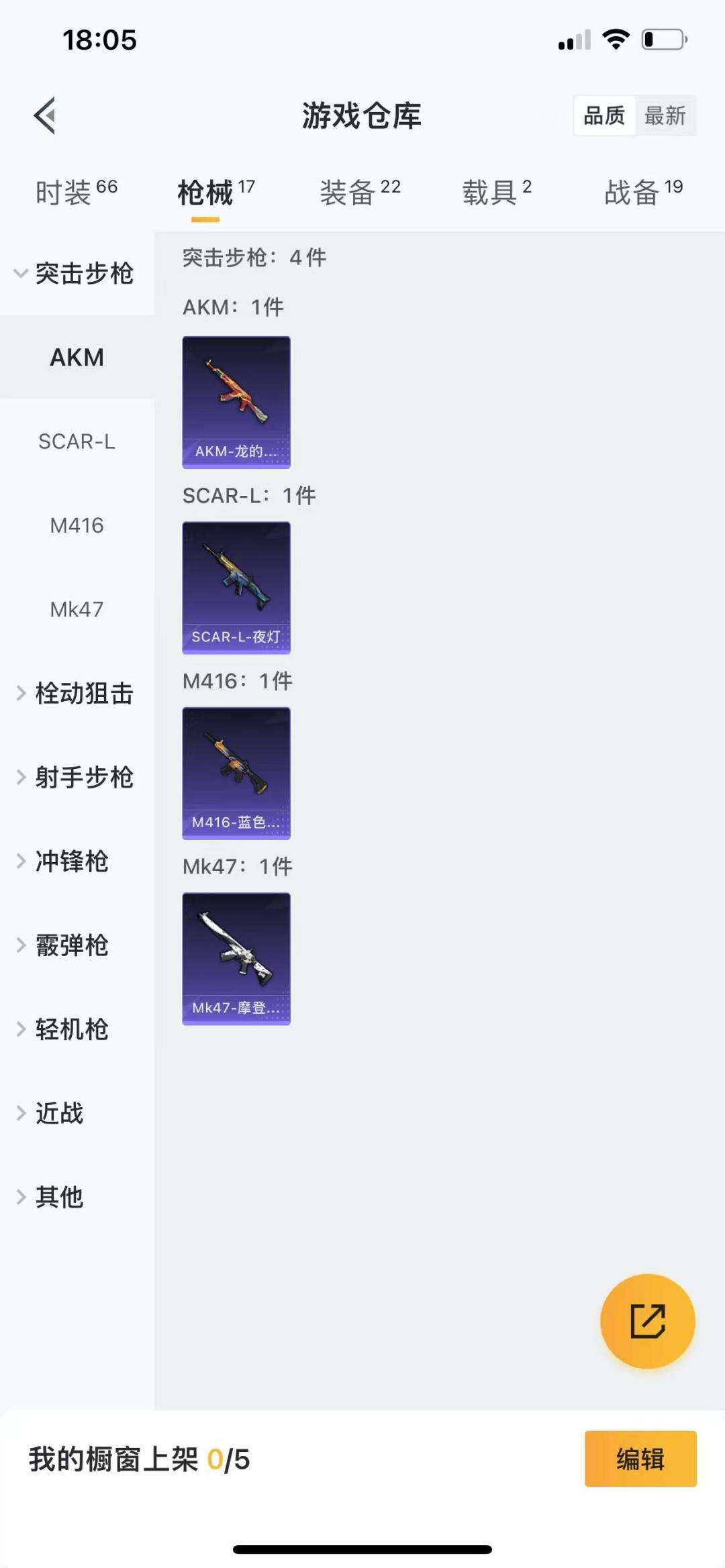The height and width of the screenshot is (1568, 725).
Task: Expand the 栓动狙击 category
Action: (75, 693)
